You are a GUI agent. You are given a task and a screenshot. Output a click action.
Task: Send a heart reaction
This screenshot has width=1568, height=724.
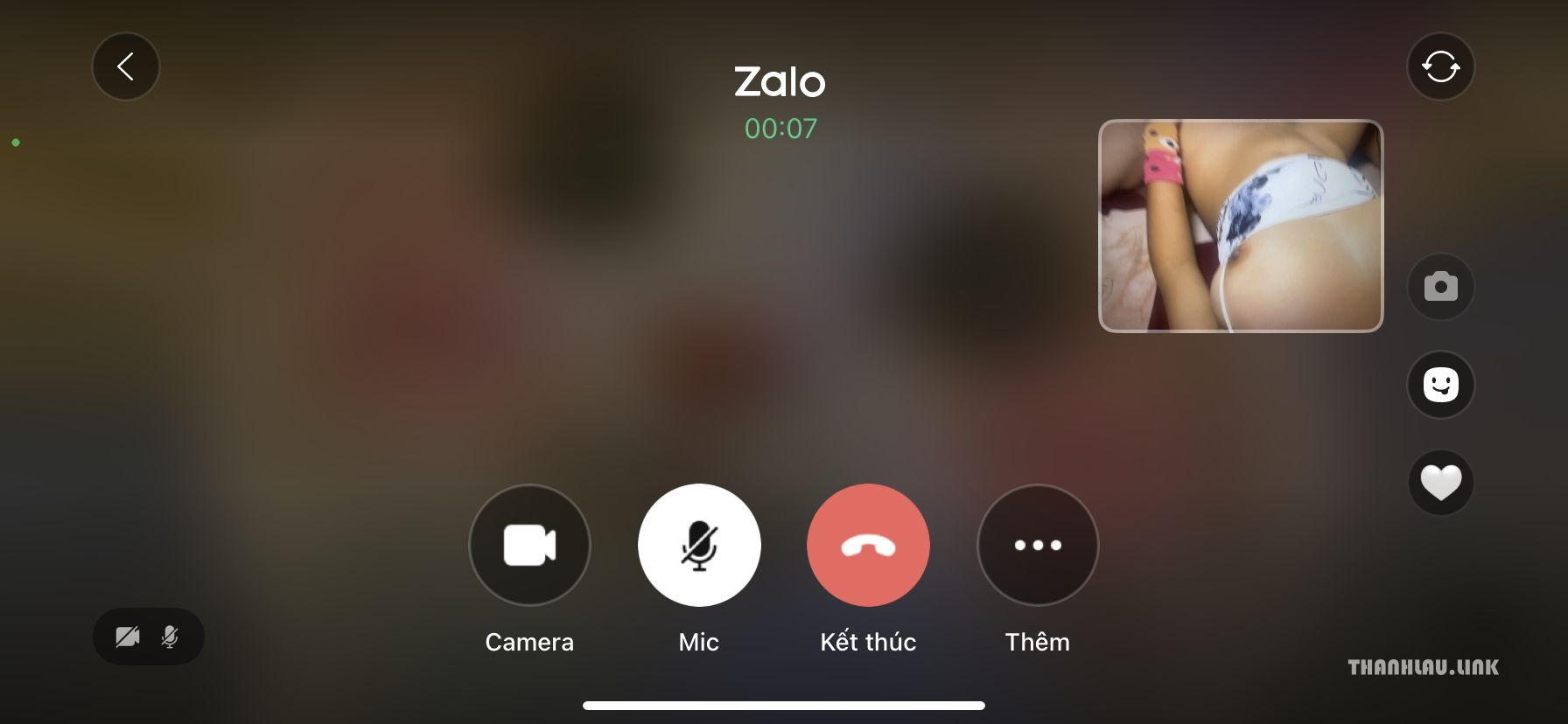pos(1440,483)
